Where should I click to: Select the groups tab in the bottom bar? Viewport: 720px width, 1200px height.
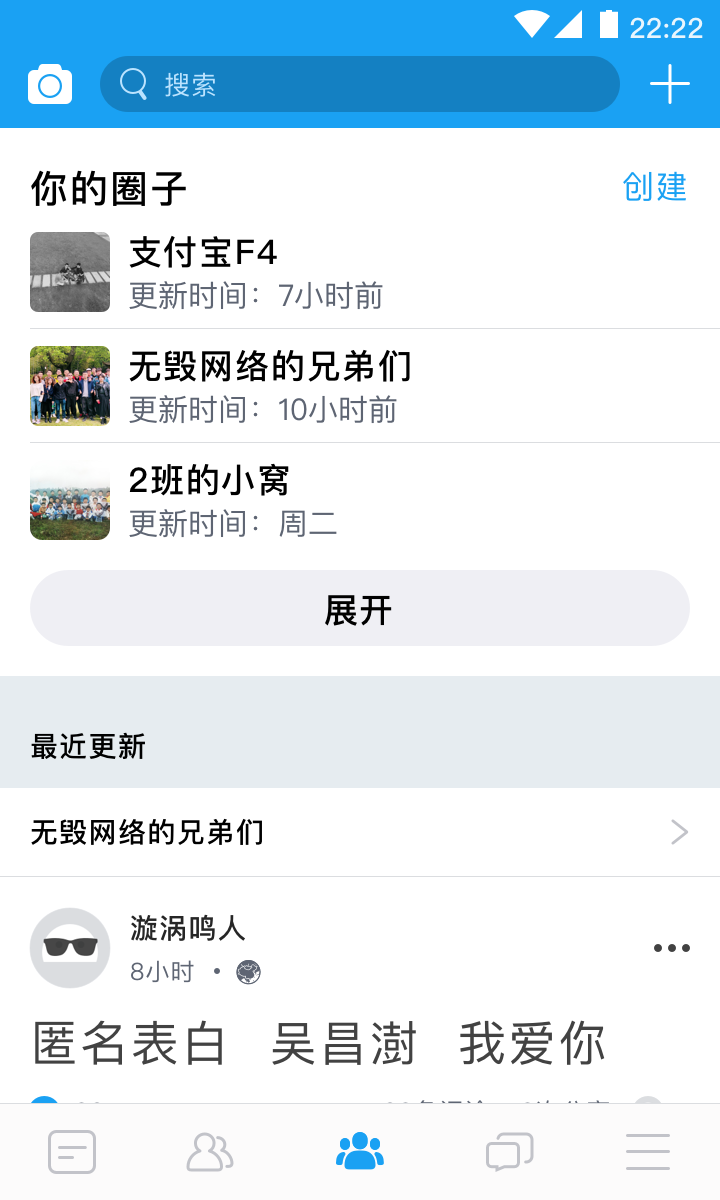360,1152
